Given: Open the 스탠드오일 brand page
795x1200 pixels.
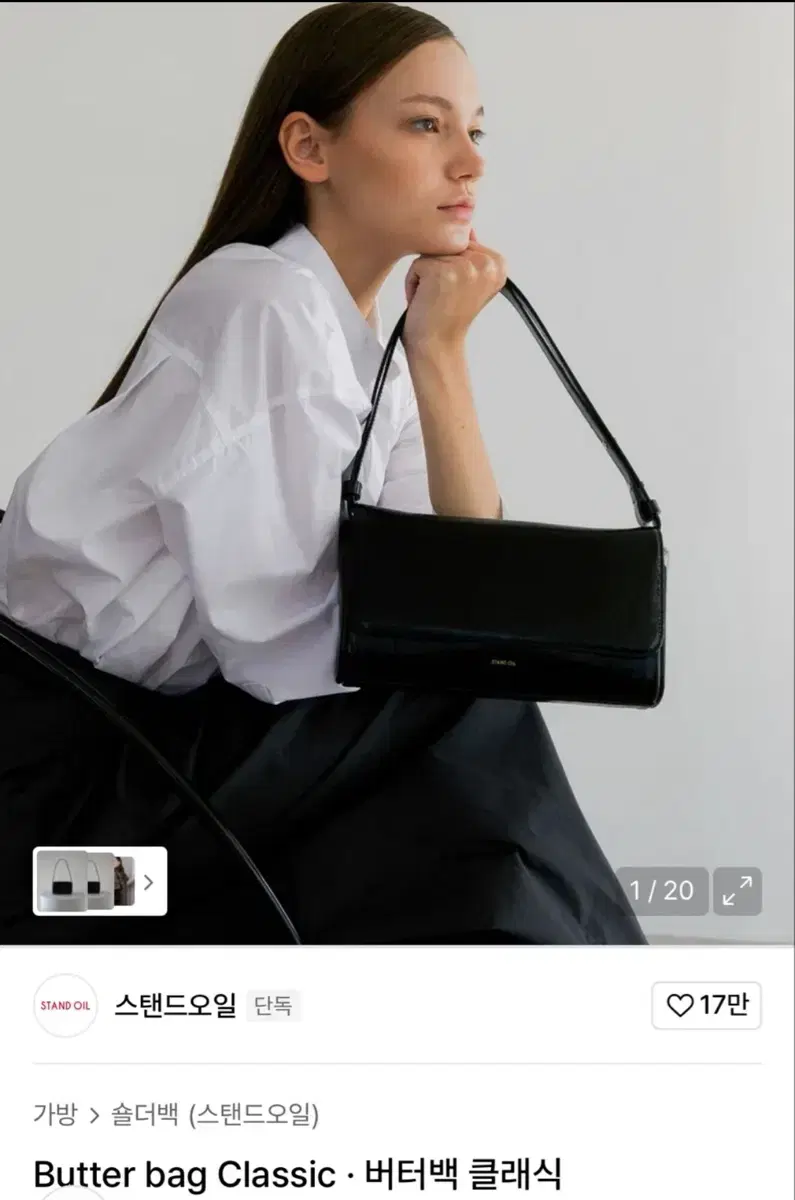Looking at the screenshot, I should pos(178,1009).
